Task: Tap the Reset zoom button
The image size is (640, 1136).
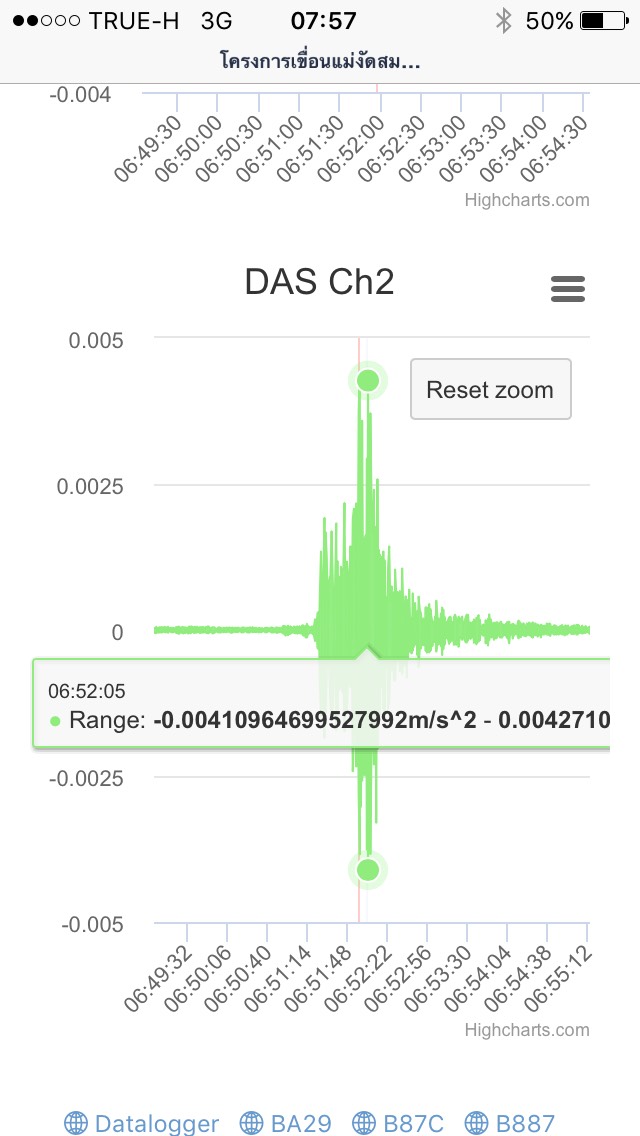Action: (x=490, y=389)
